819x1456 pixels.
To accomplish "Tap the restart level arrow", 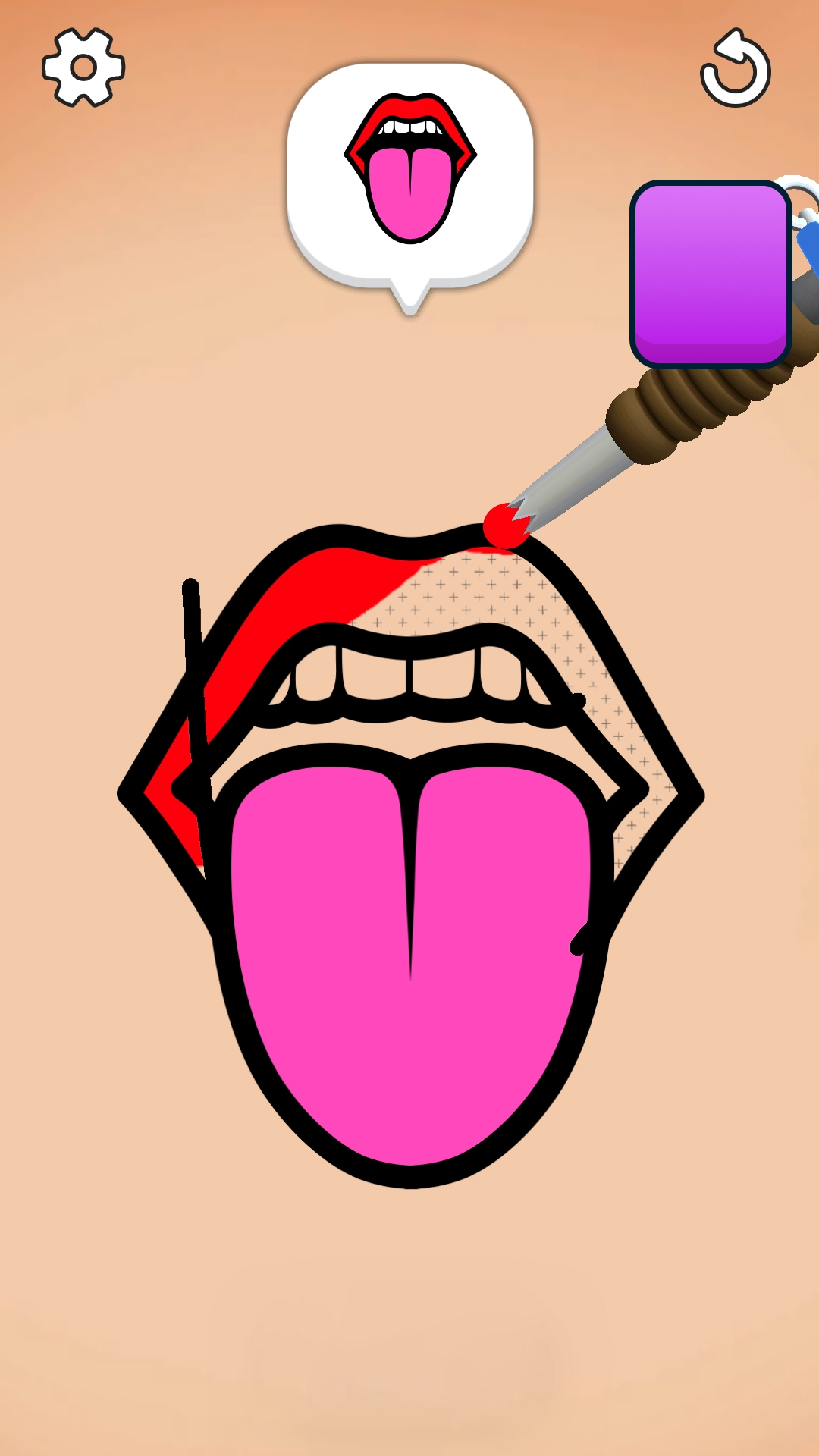I will coord(735,70).
